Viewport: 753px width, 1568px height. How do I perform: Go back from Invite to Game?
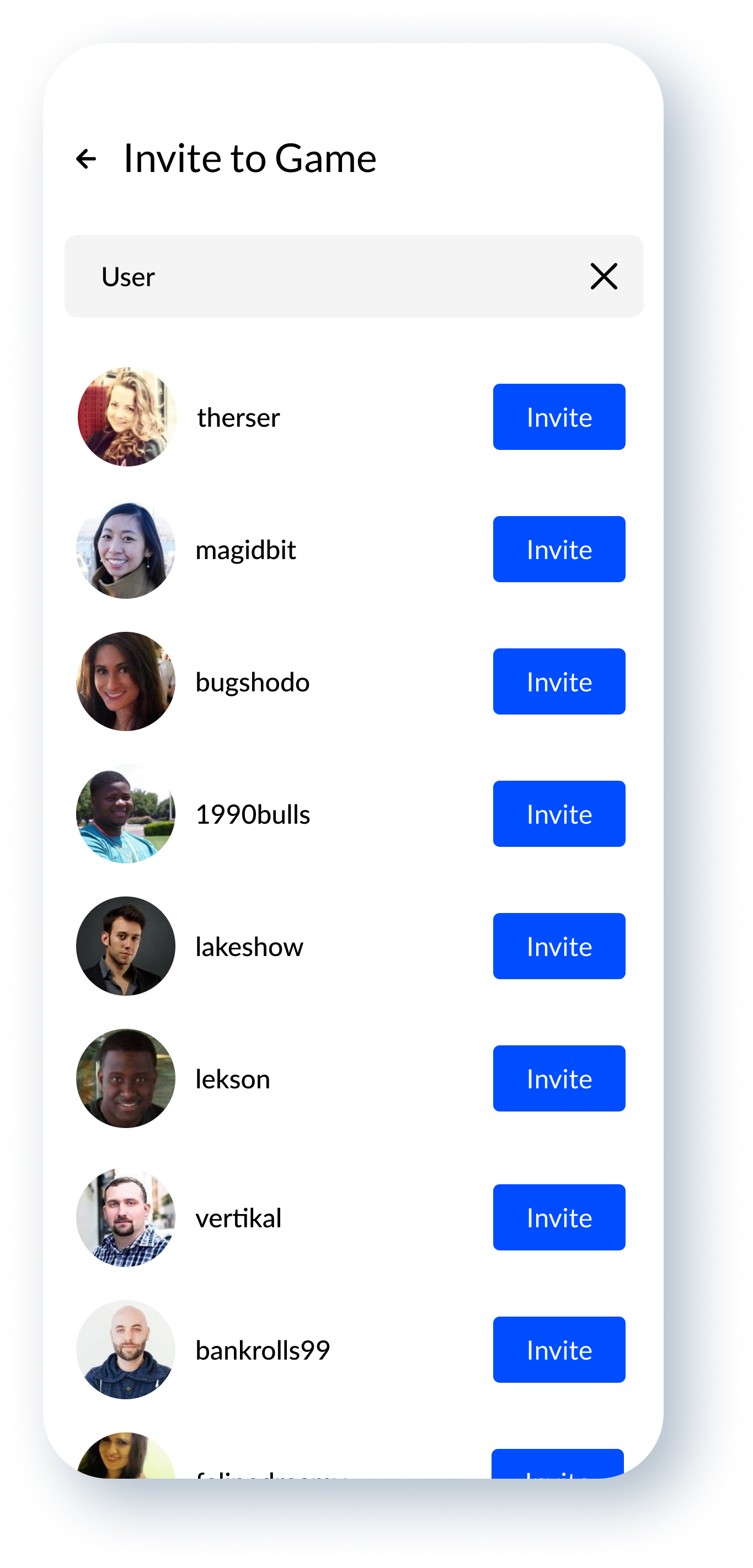click(86, 159)
